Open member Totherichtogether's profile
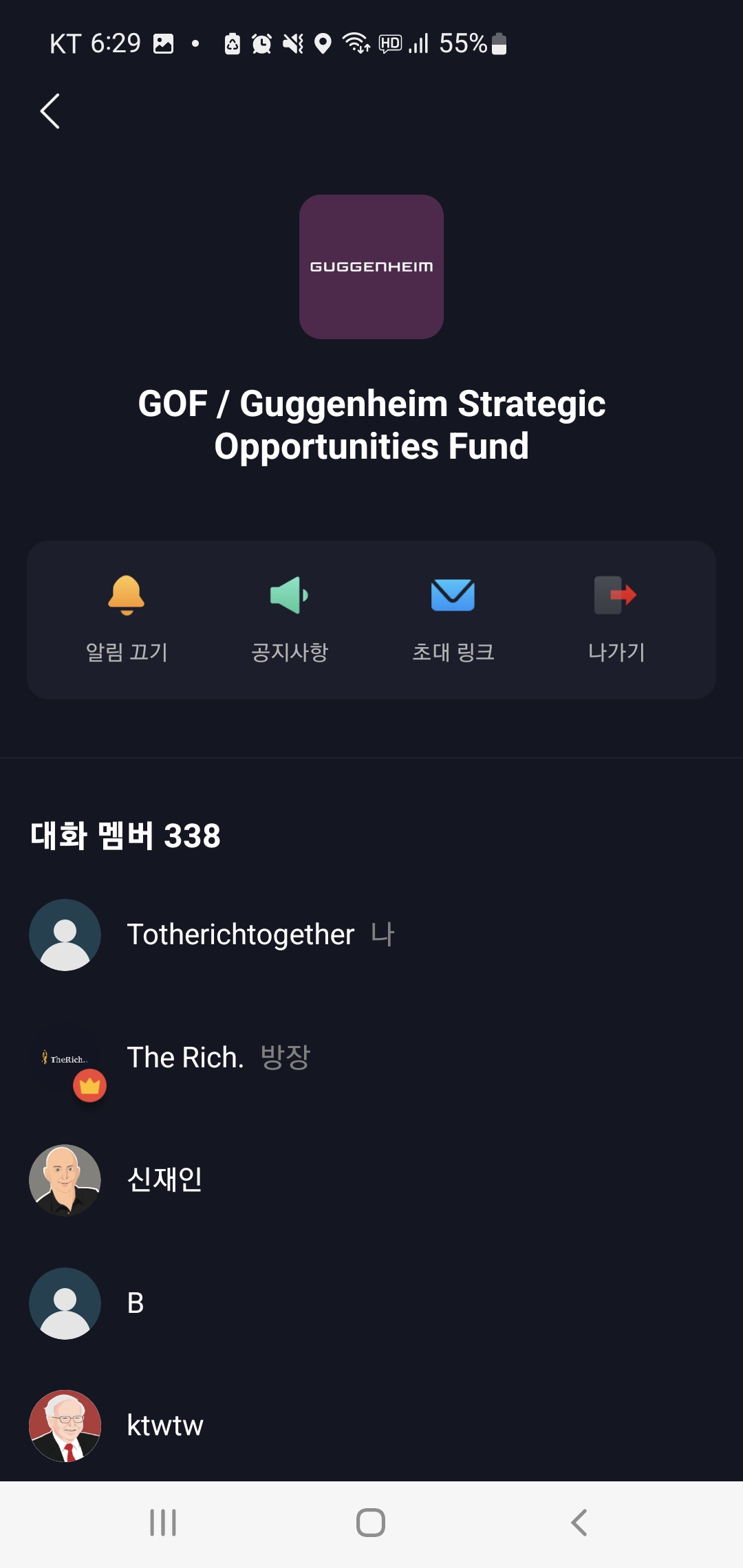Image resolution: width=743 pixels, height=1568 pixels. tap(241, 935)
